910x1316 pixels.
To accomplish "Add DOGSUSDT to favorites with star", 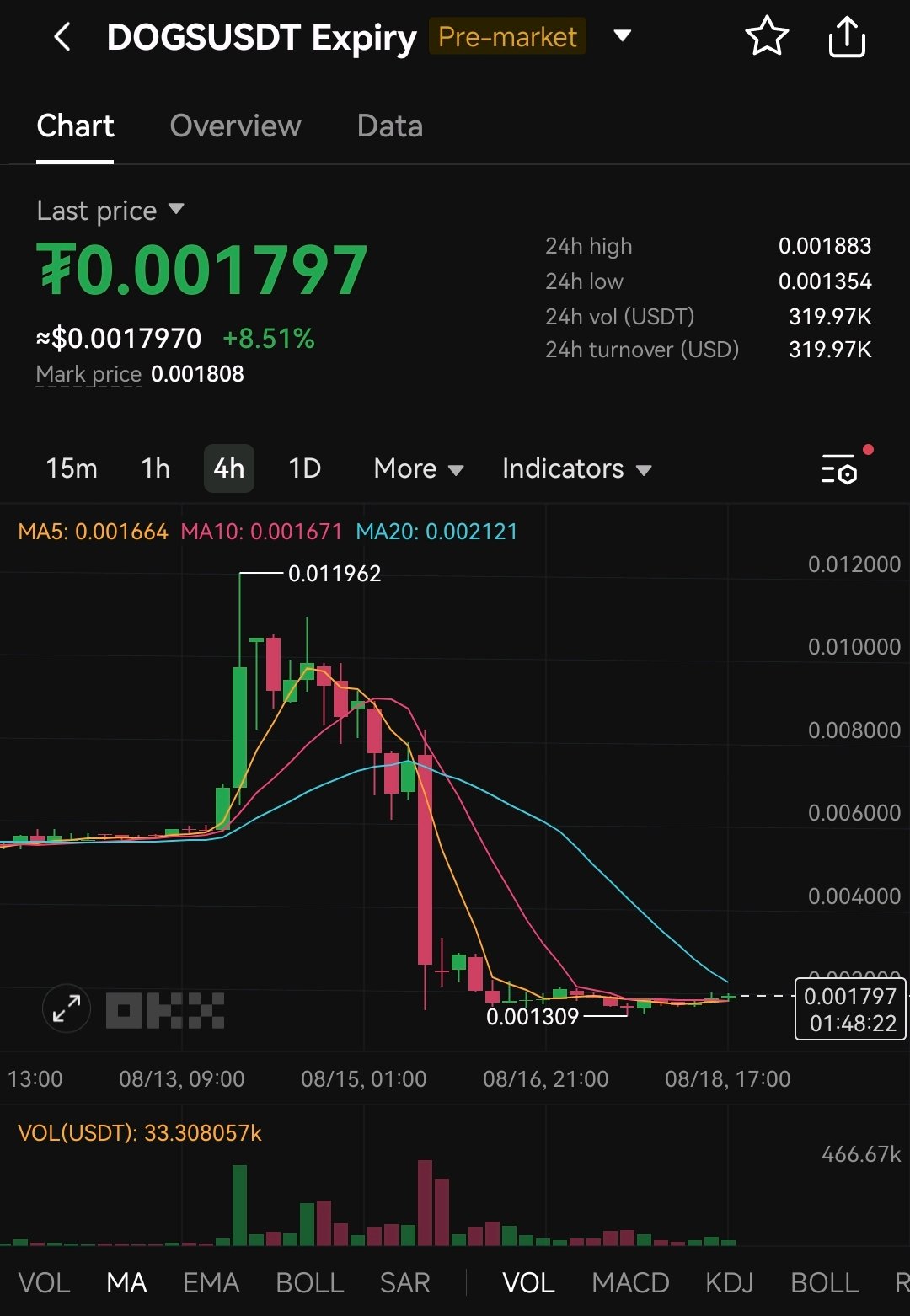I will [767, 37].
